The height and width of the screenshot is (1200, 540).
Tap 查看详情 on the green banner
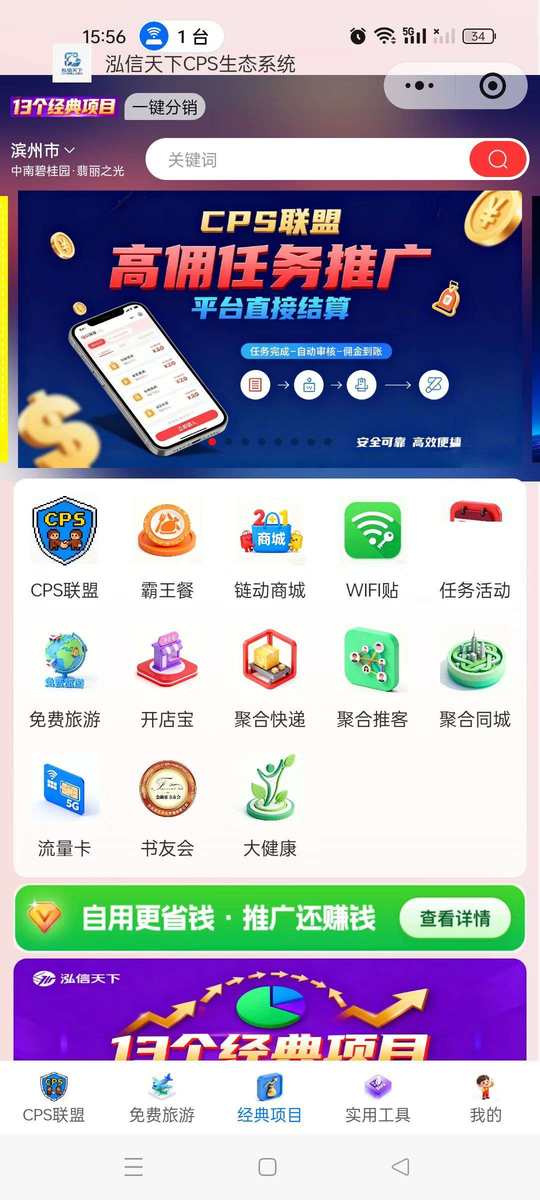[455, 918]
